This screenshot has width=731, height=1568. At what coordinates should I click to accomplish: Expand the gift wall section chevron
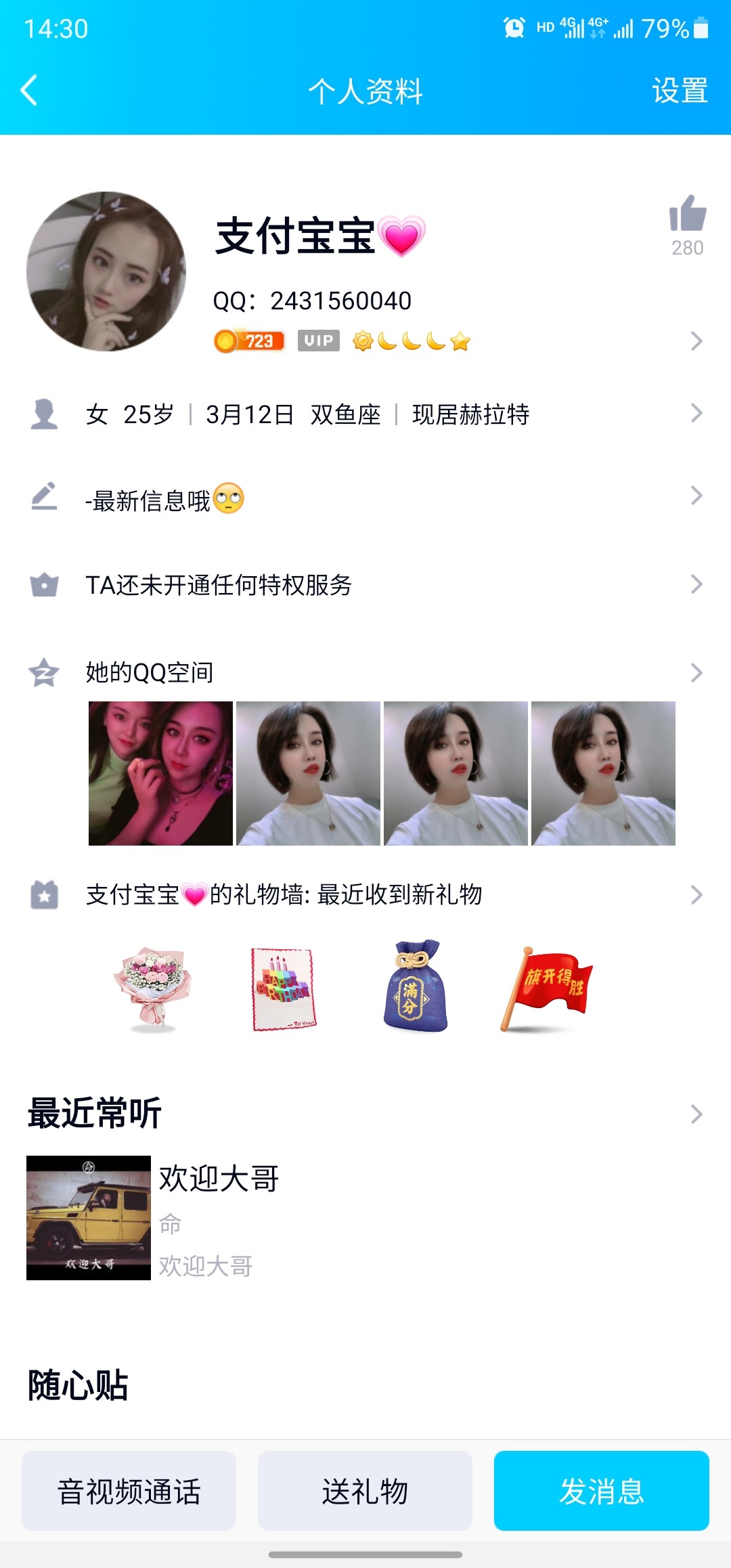tap(697, 895)
